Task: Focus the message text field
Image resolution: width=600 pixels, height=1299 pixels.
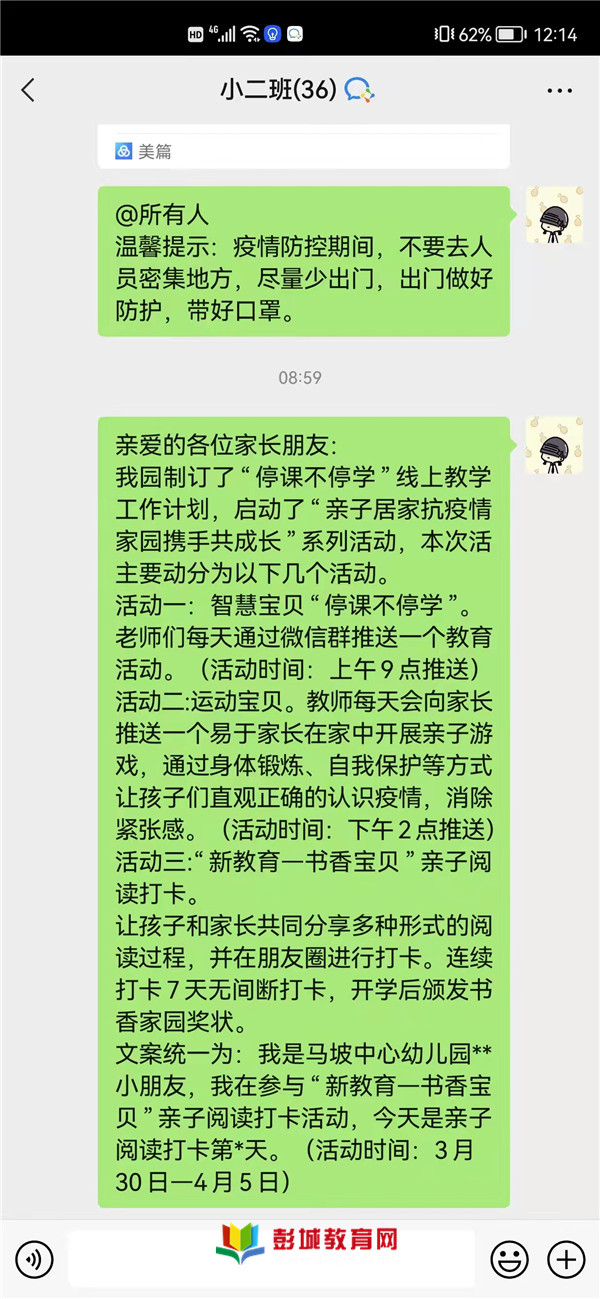Action: coord(270,1258)
